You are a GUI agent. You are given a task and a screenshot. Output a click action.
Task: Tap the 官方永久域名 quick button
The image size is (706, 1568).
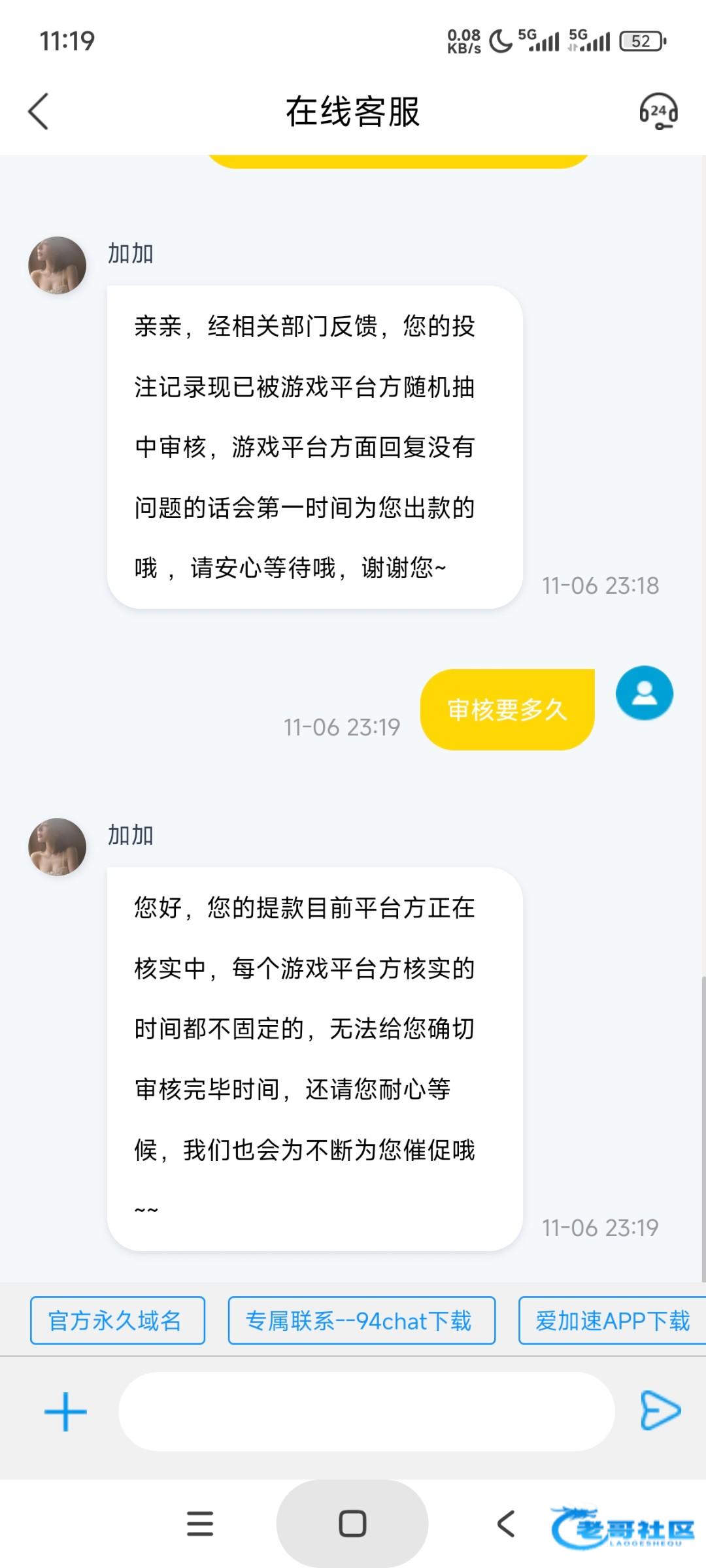coord(118,1320)
